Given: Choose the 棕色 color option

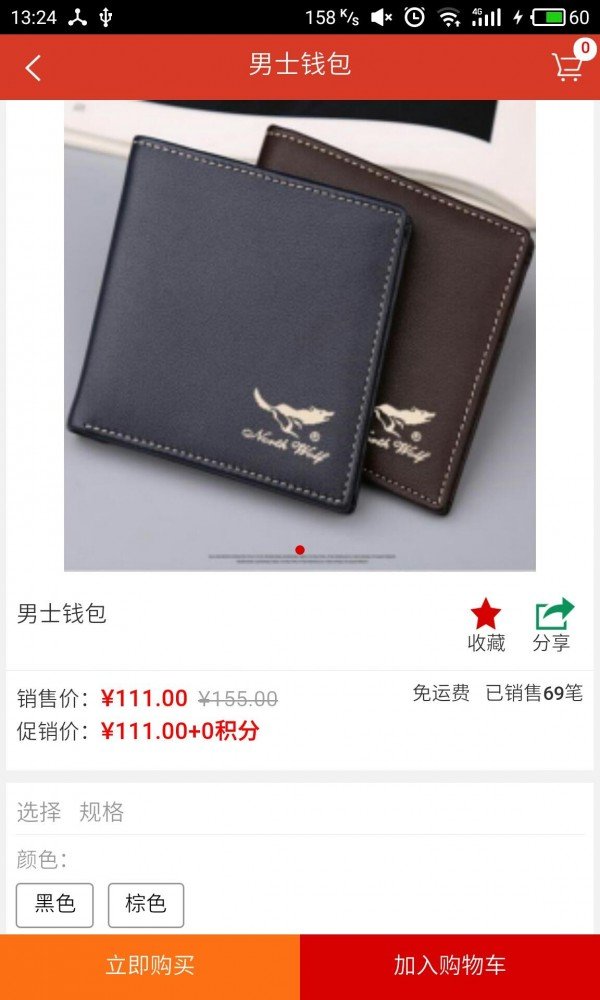Looking at the screenshot, I should [x=146, y=904].
